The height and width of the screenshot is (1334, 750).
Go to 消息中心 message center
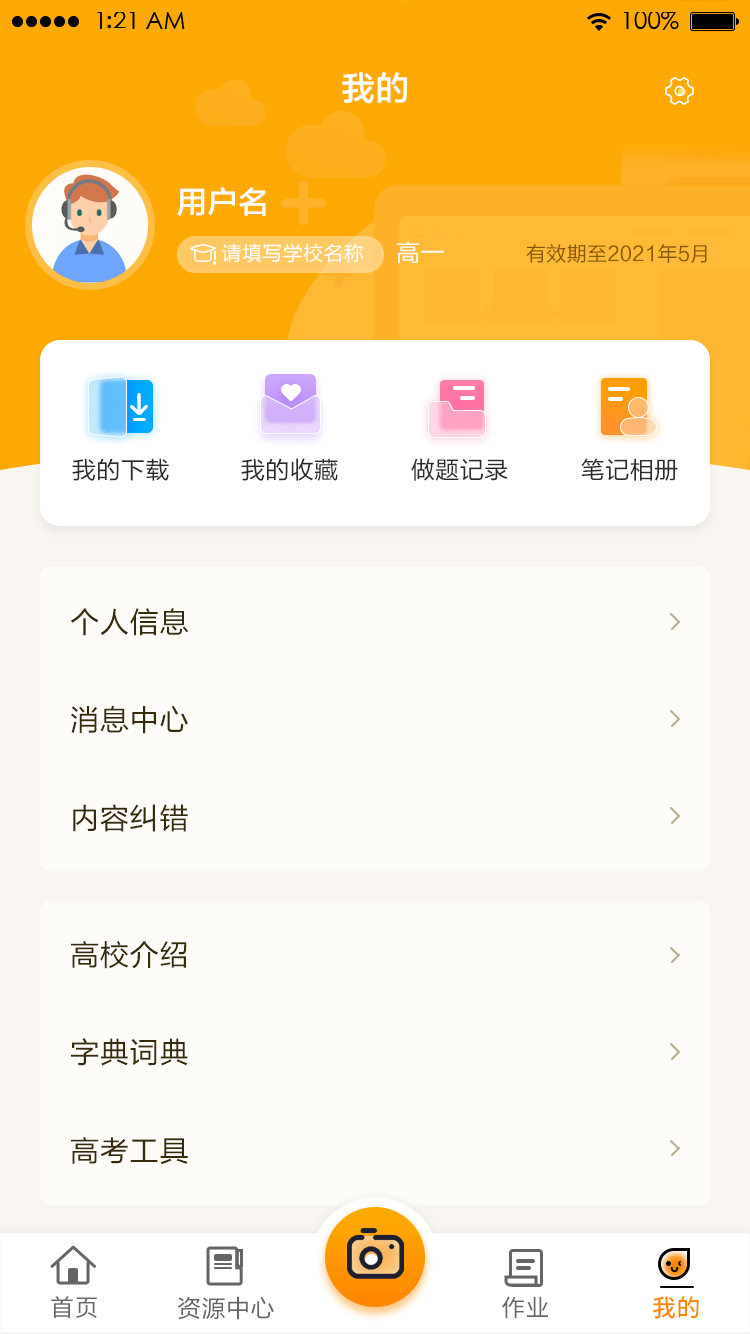pyautogui.click(x=375, y=719)
